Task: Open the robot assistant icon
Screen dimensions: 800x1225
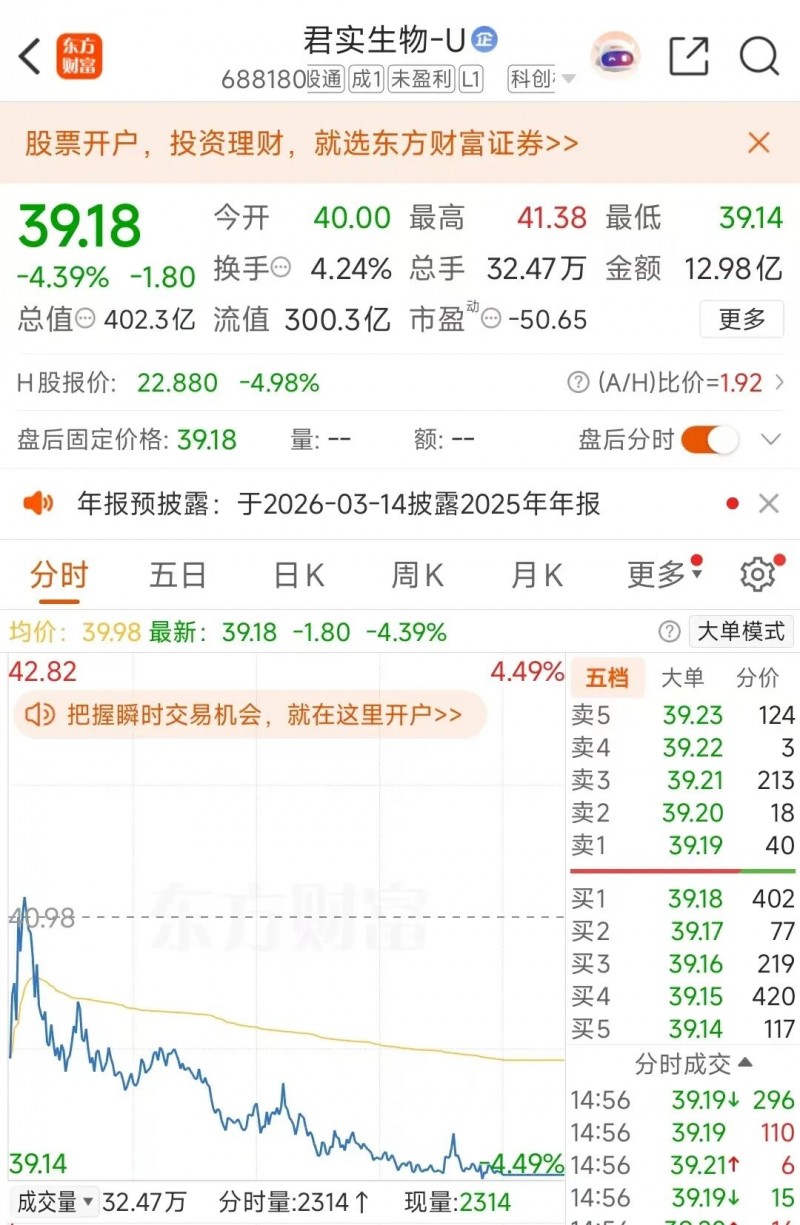Action: 615,56
